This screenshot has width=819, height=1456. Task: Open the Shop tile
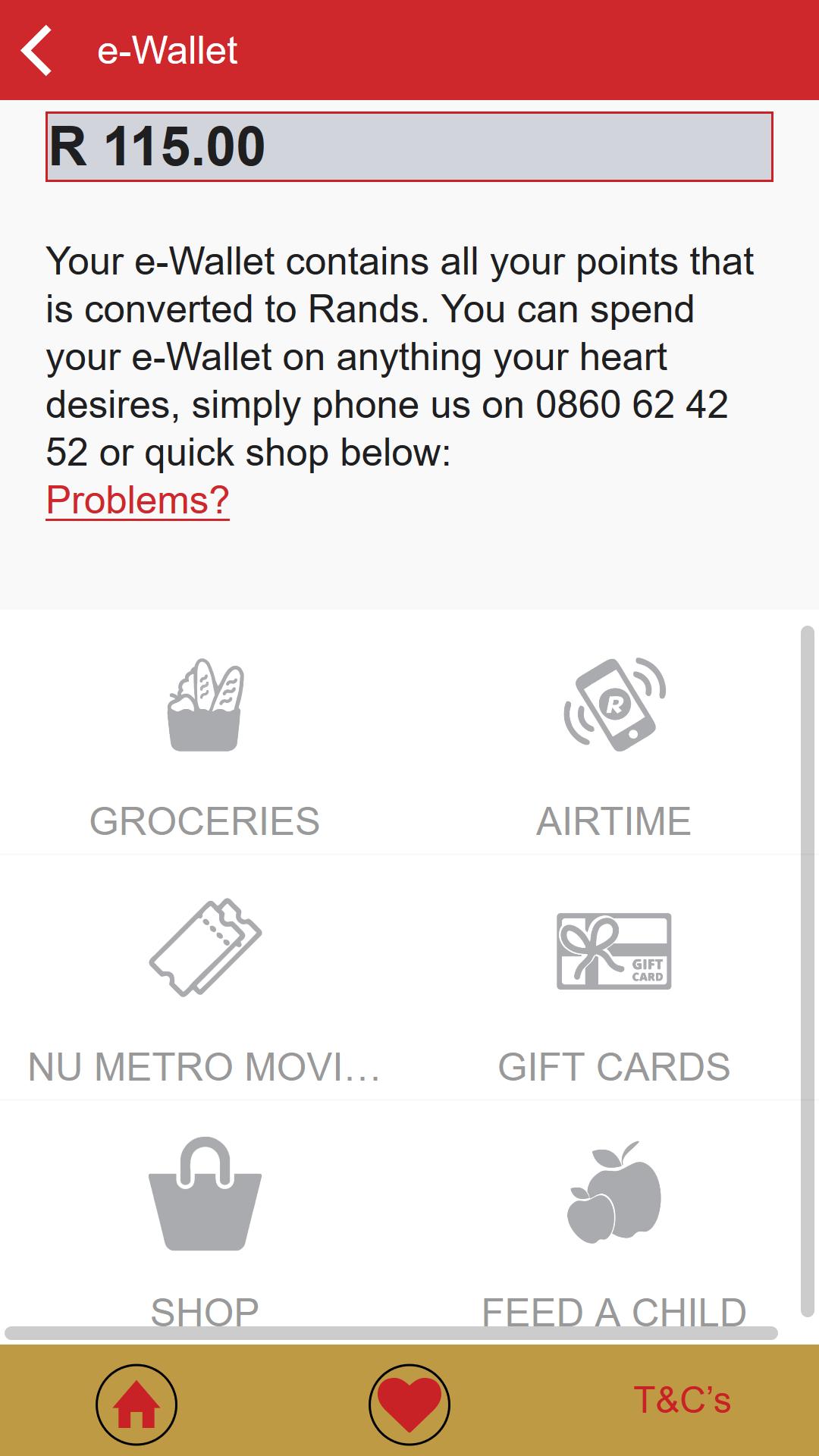tap(205, 1221)
